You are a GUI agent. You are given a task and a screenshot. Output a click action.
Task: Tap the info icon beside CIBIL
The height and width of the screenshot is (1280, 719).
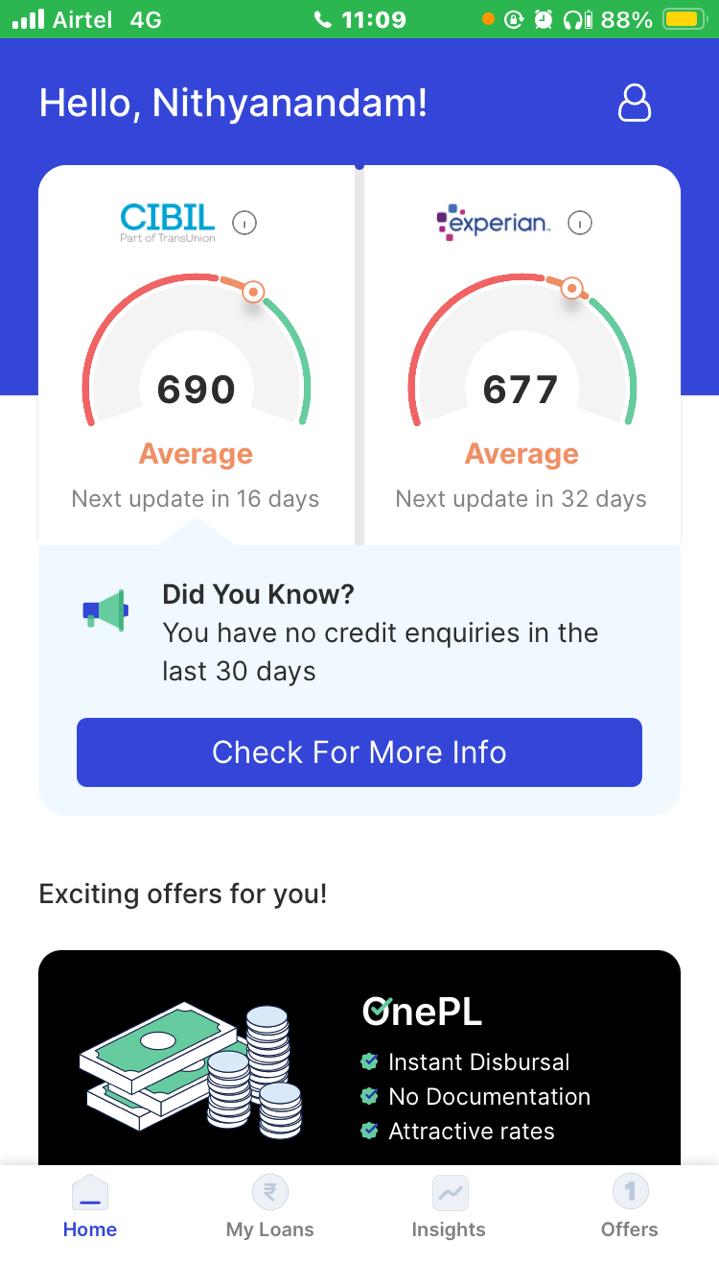pyautogui.click(x=244, y=222)
